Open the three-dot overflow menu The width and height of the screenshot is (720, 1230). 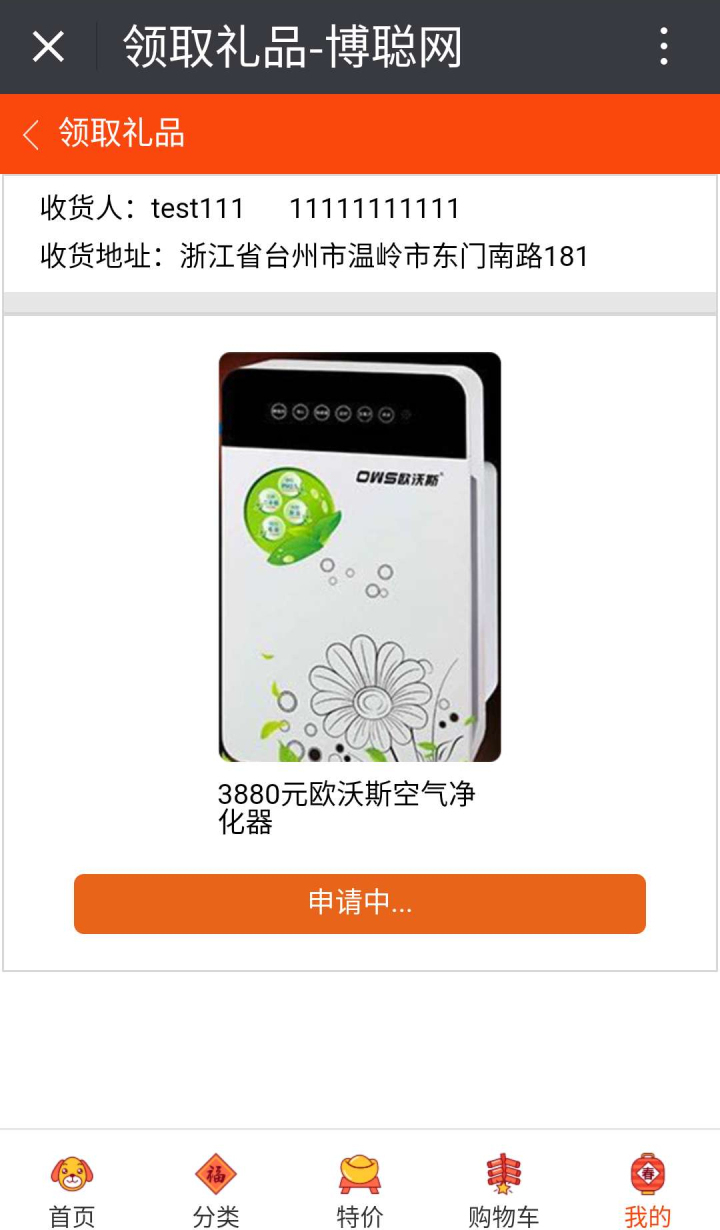pos(663,47)
